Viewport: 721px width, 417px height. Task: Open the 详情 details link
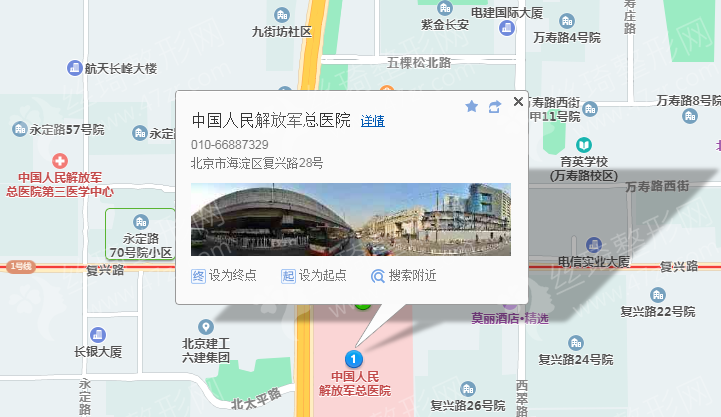point(372,121)
